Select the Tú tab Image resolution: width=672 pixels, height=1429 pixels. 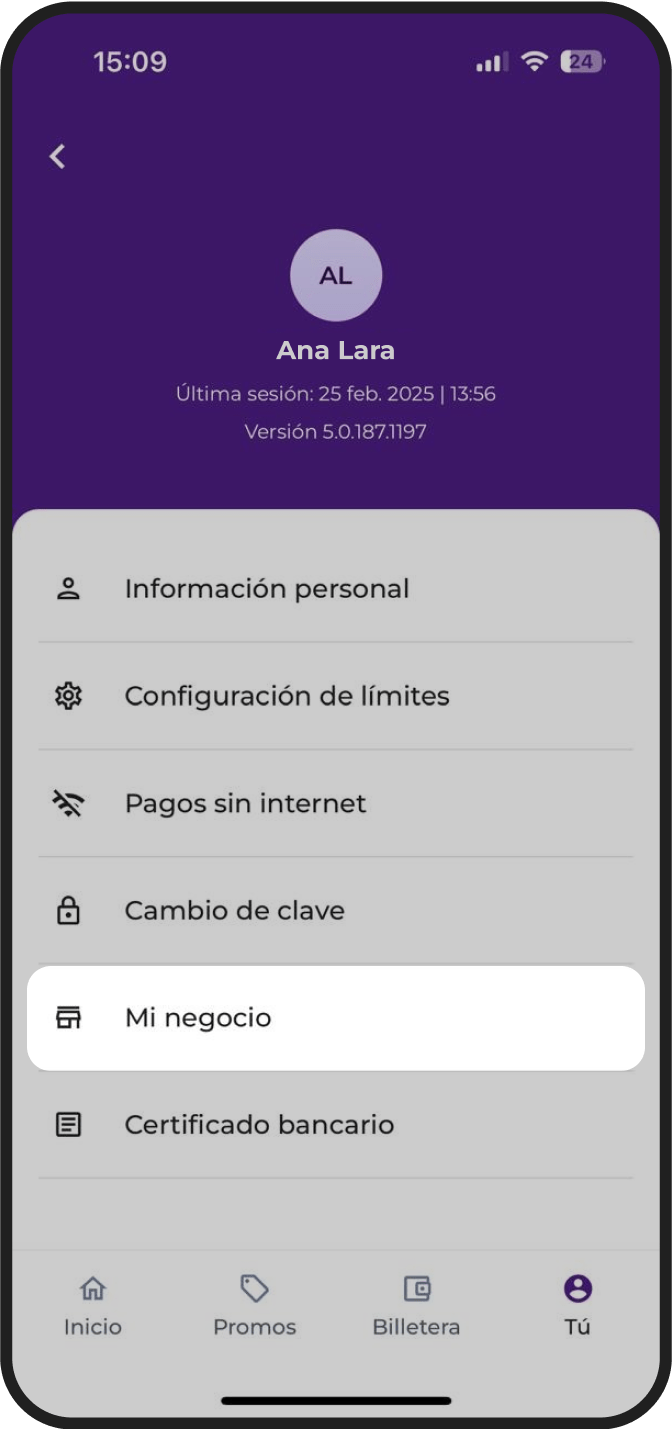pos(577,1306)
